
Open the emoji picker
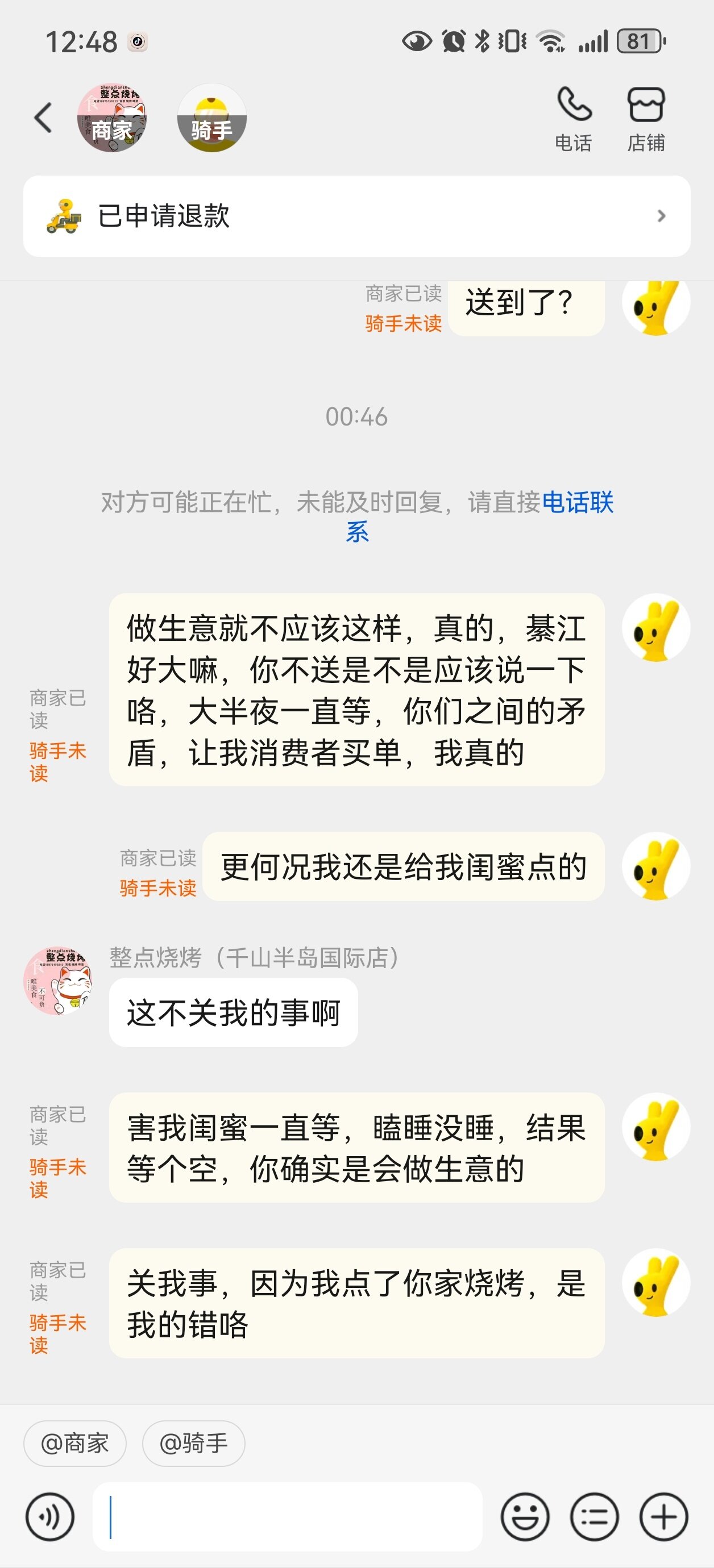click(x=525, y=1517)
